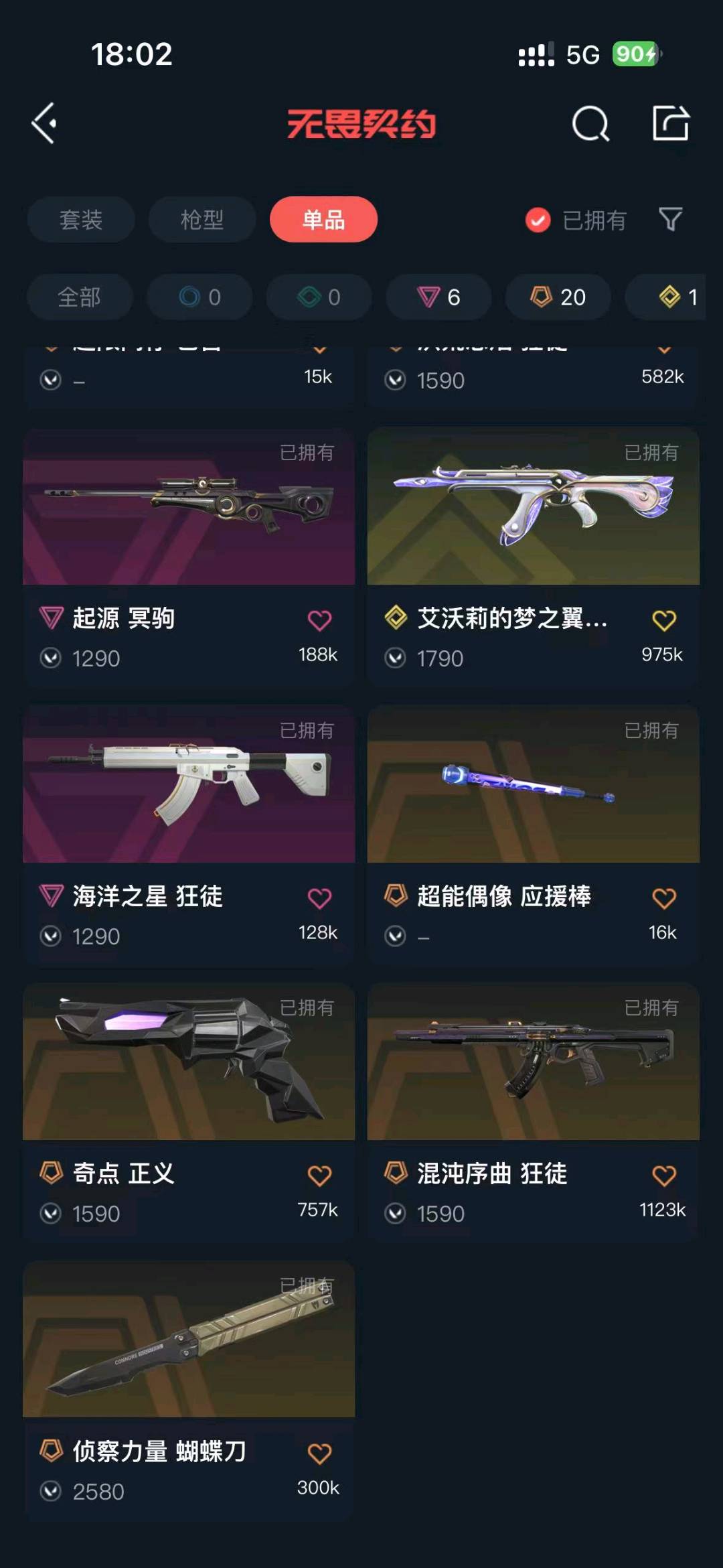Filter by the purple tier chip showing 6
723x1568 pixels.
pyautogui.click(x=438, y=297)
